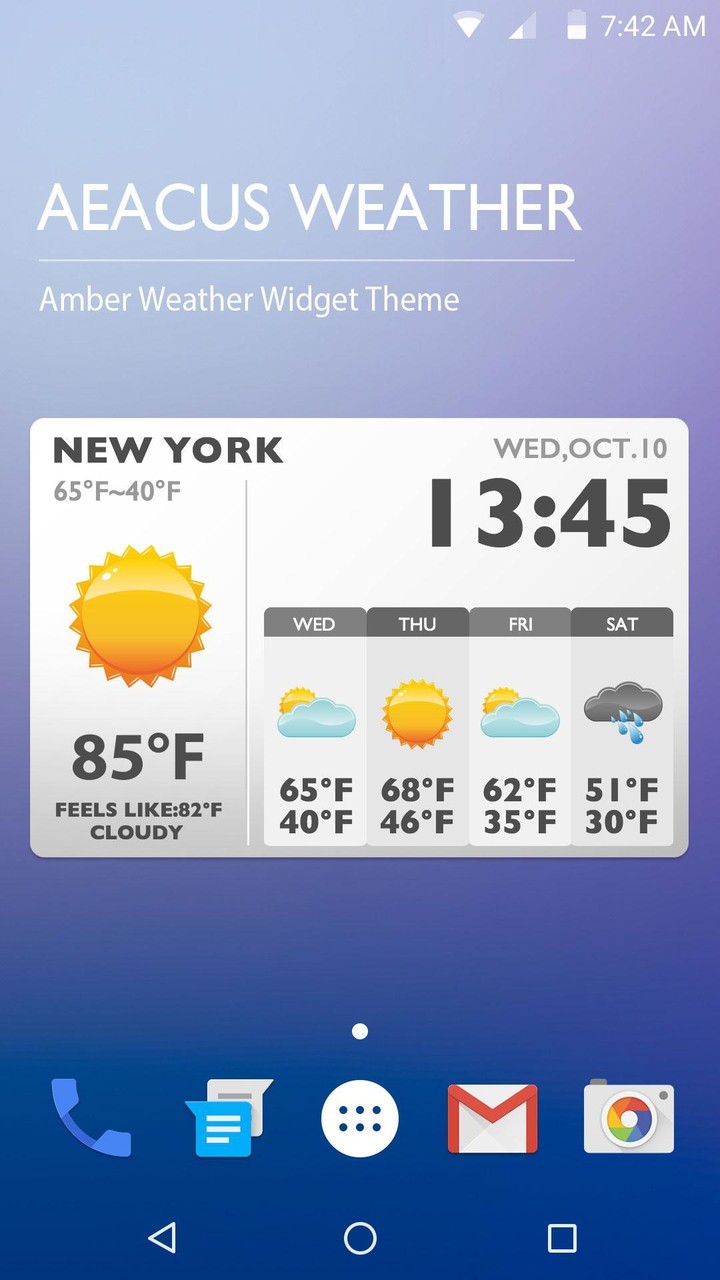Tap NEW YORK to change the city

168,451
